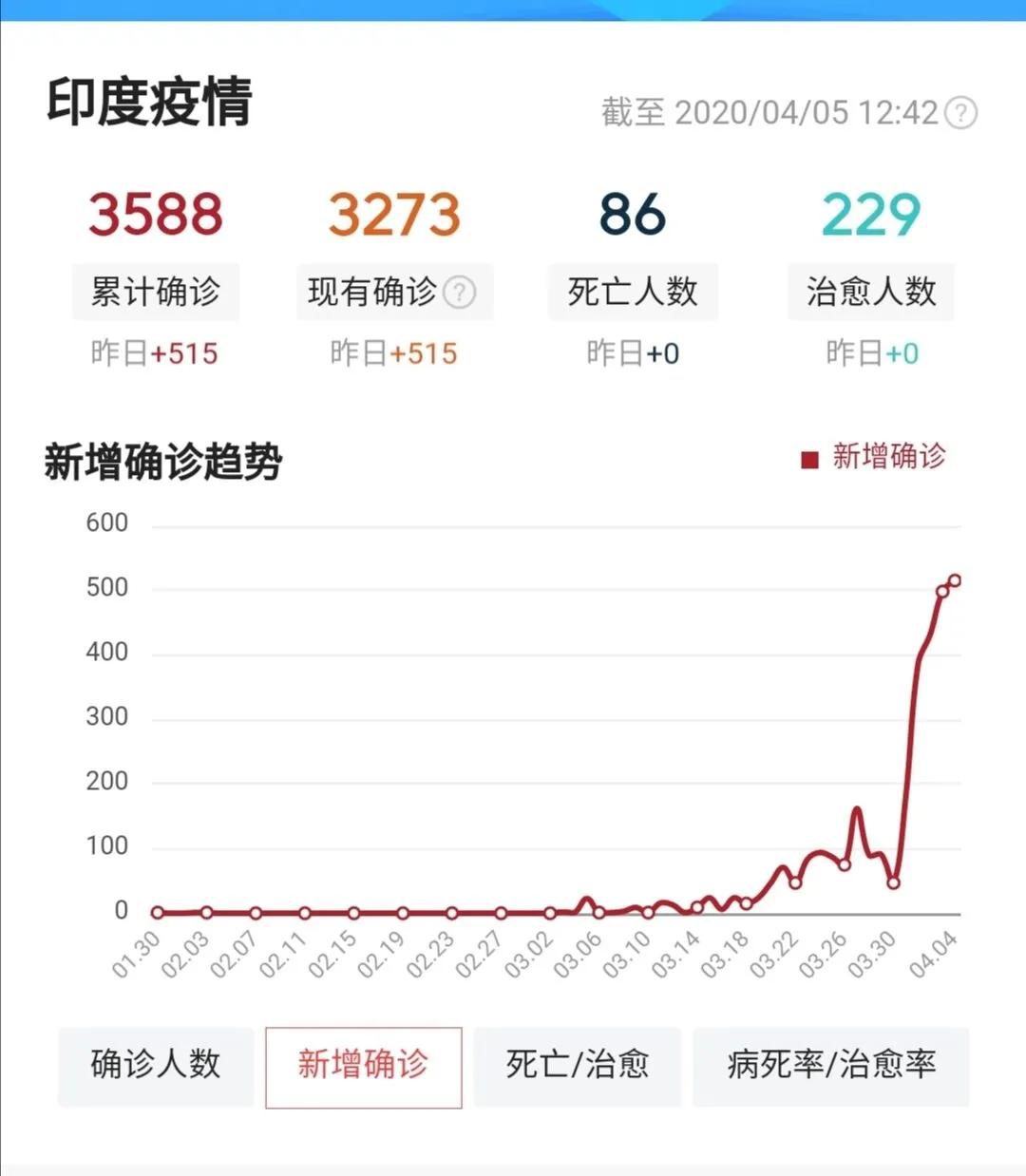This screenshot has height=1176, width=1026.
Task: Switch to the 新增确诊 tab
Action: [x=364, y=1067]
